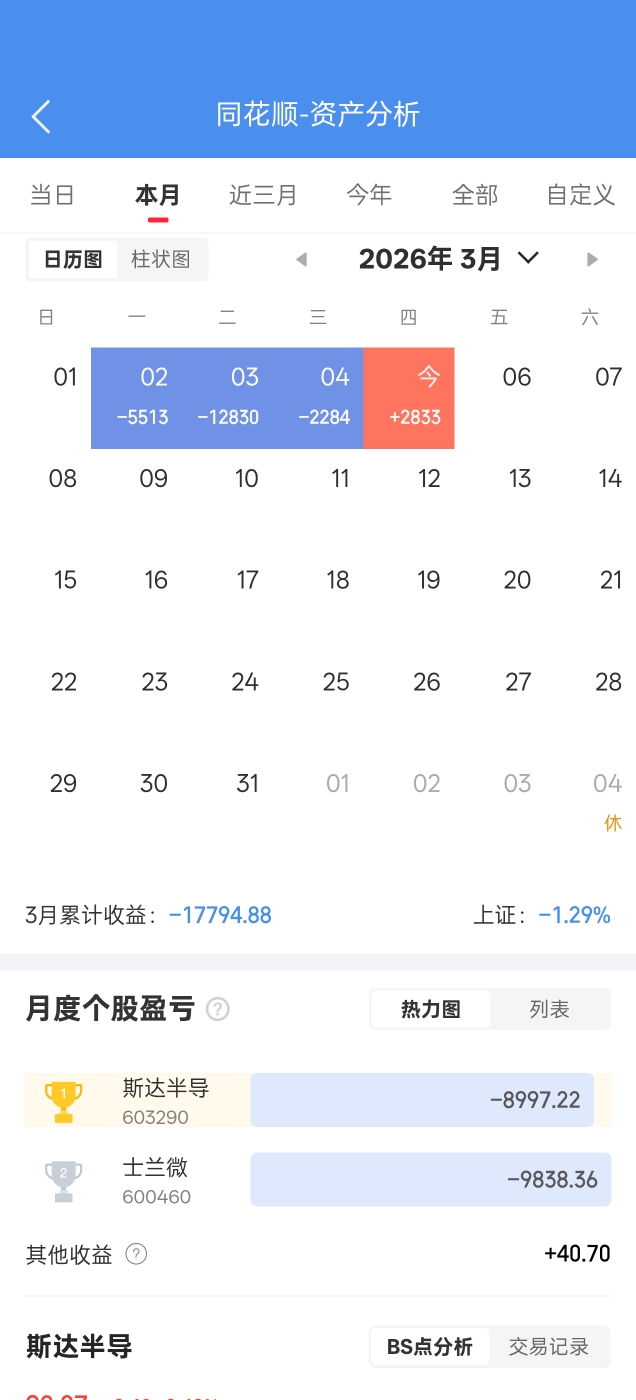The width and height of the screenshot is (636, 1400).
Task: Select 日历图 view
Action: [x=73, y=260]
